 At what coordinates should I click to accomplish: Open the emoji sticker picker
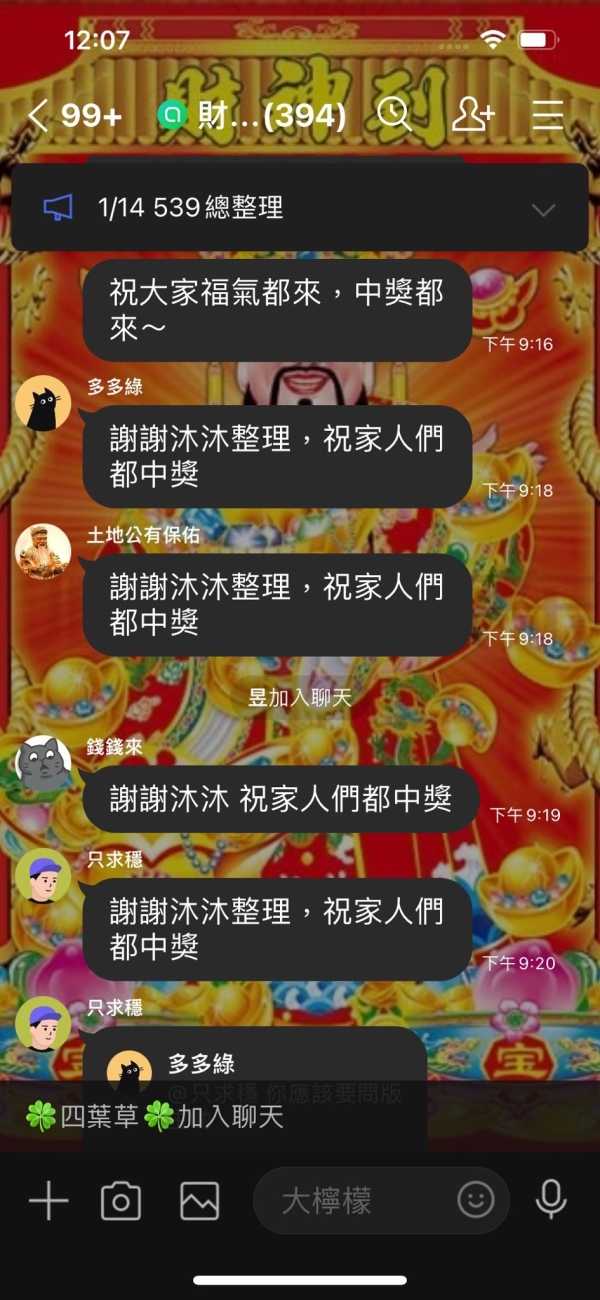[x=476, y=1200]
